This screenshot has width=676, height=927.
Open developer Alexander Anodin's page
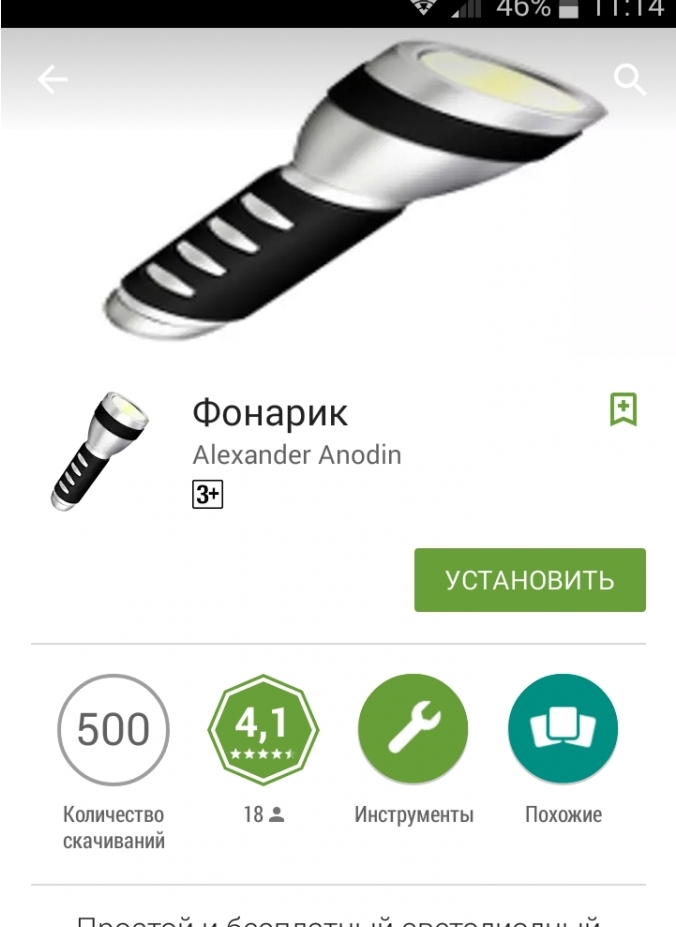click(297, 455)
